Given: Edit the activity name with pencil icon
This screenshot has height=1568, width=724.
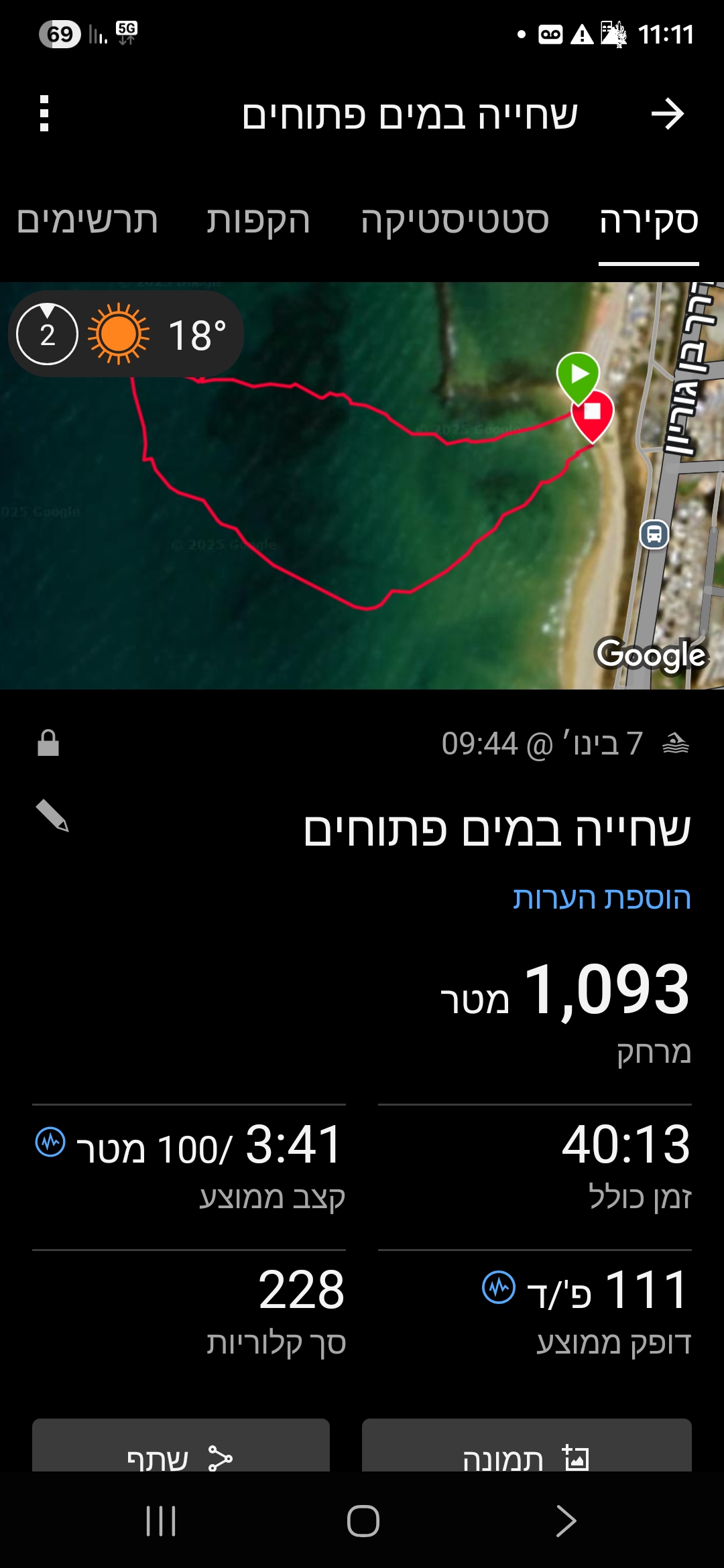Looking at the screenshot, I should 52,816.
